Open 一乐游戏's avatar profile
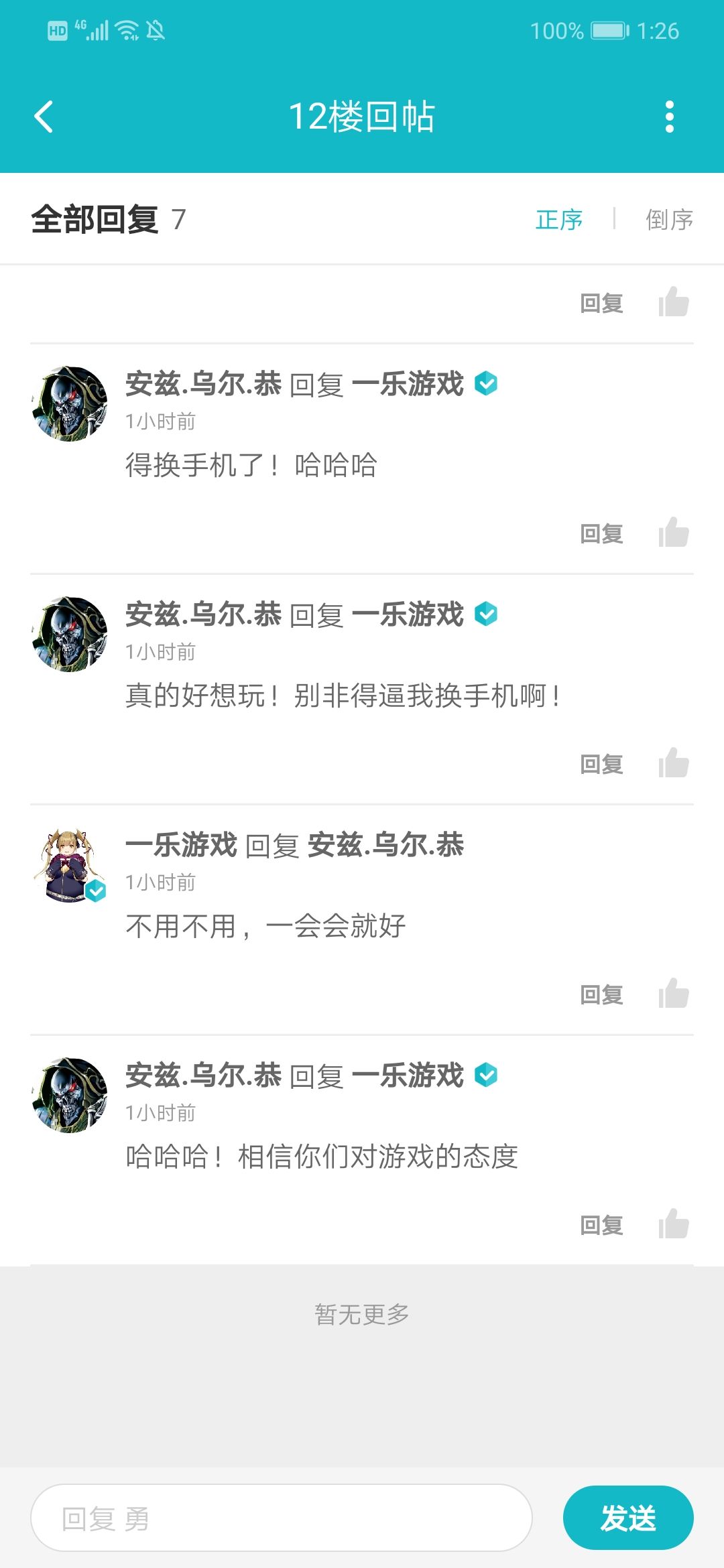Viewport: 724px width, 1568px height. click(70, 865)
